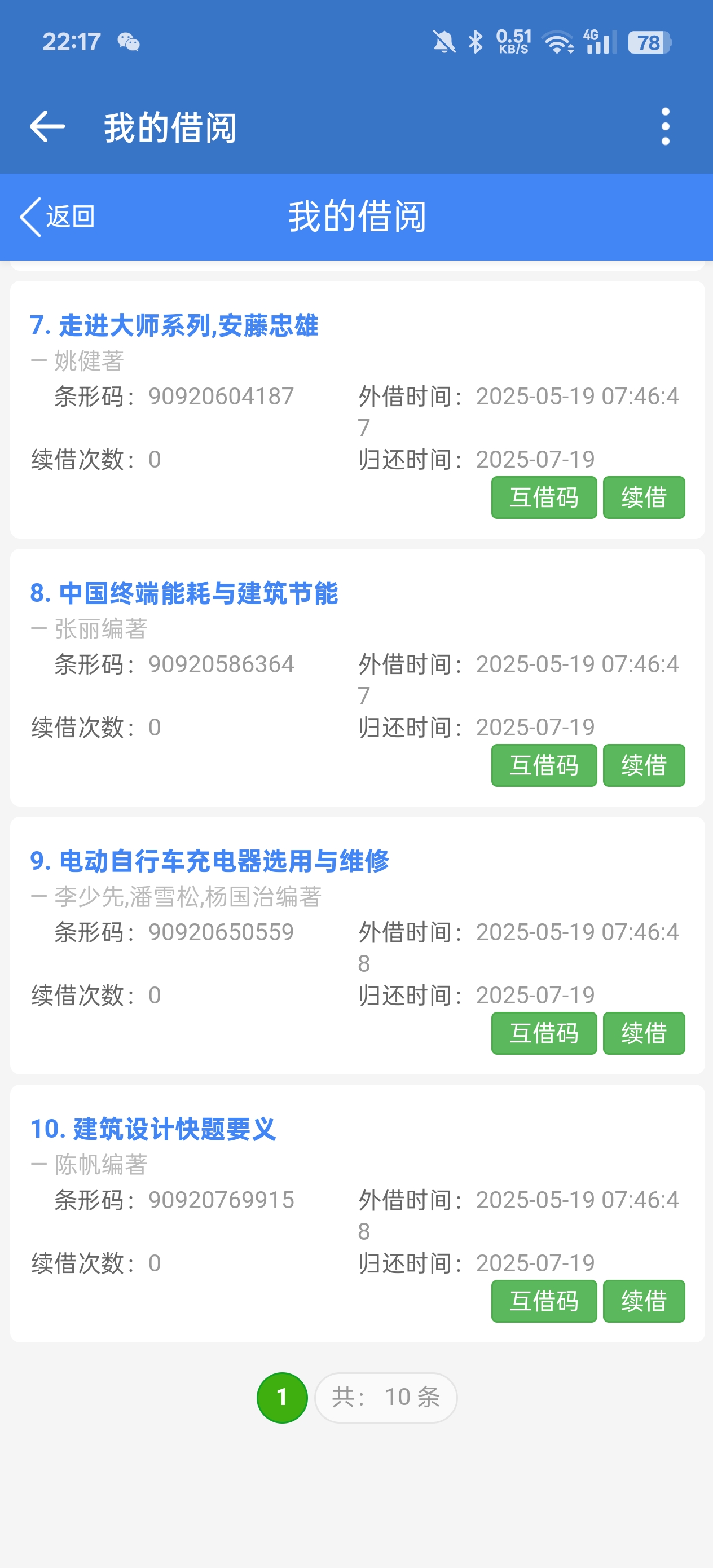Renew 走进大师系列,安藤忠雄 with 续借

[643, 497]
